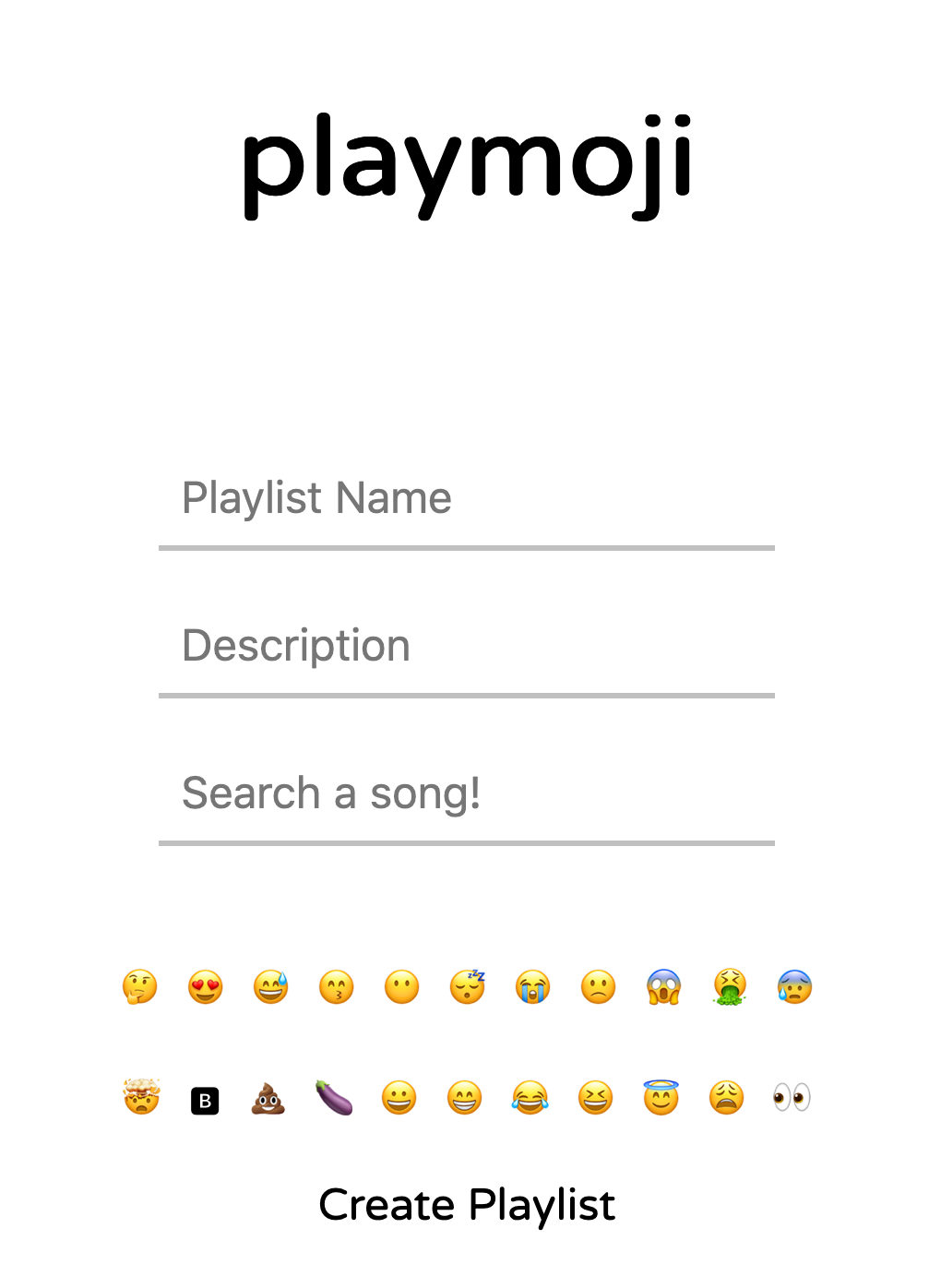Pick the vomiting face emoji
941x1288 pixels.
point(730,987)
